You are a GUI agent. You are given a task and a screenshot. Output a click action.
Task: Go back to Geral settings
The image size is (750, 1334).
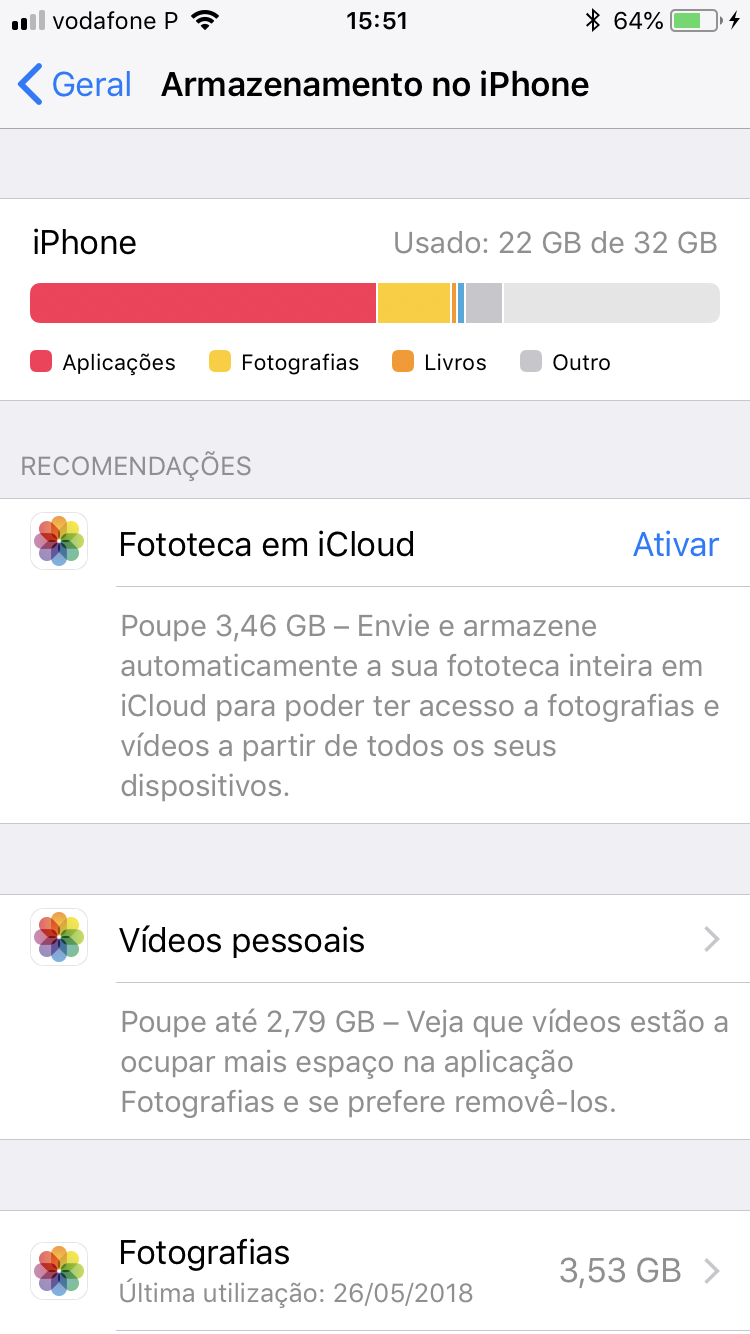point(76,85)
